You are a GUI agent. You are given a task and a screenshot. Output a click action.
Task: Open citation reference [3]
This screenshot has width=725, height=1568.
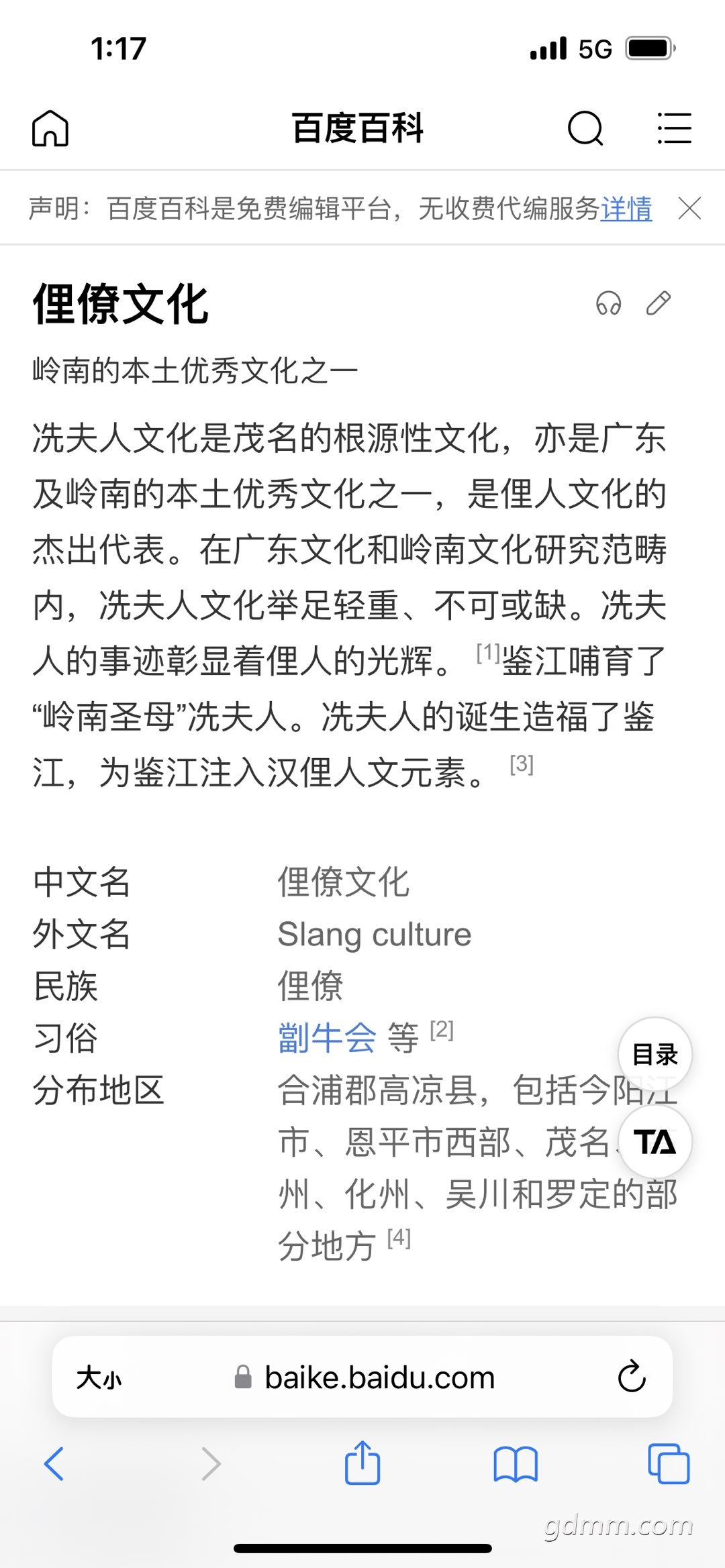click(x=522, y=764)
